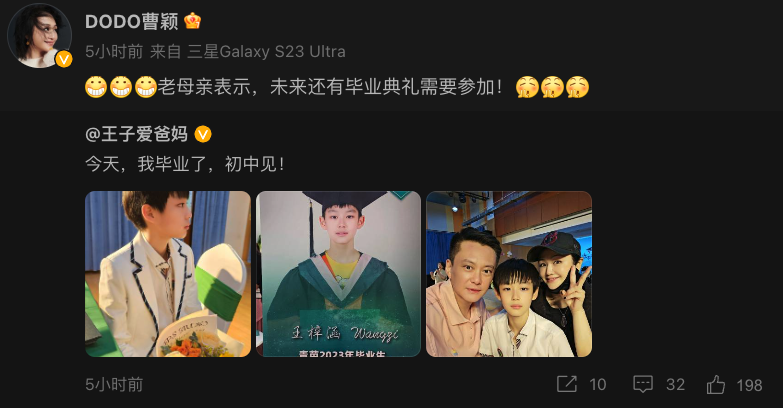Repost this Weibo post

coord(581,384)
